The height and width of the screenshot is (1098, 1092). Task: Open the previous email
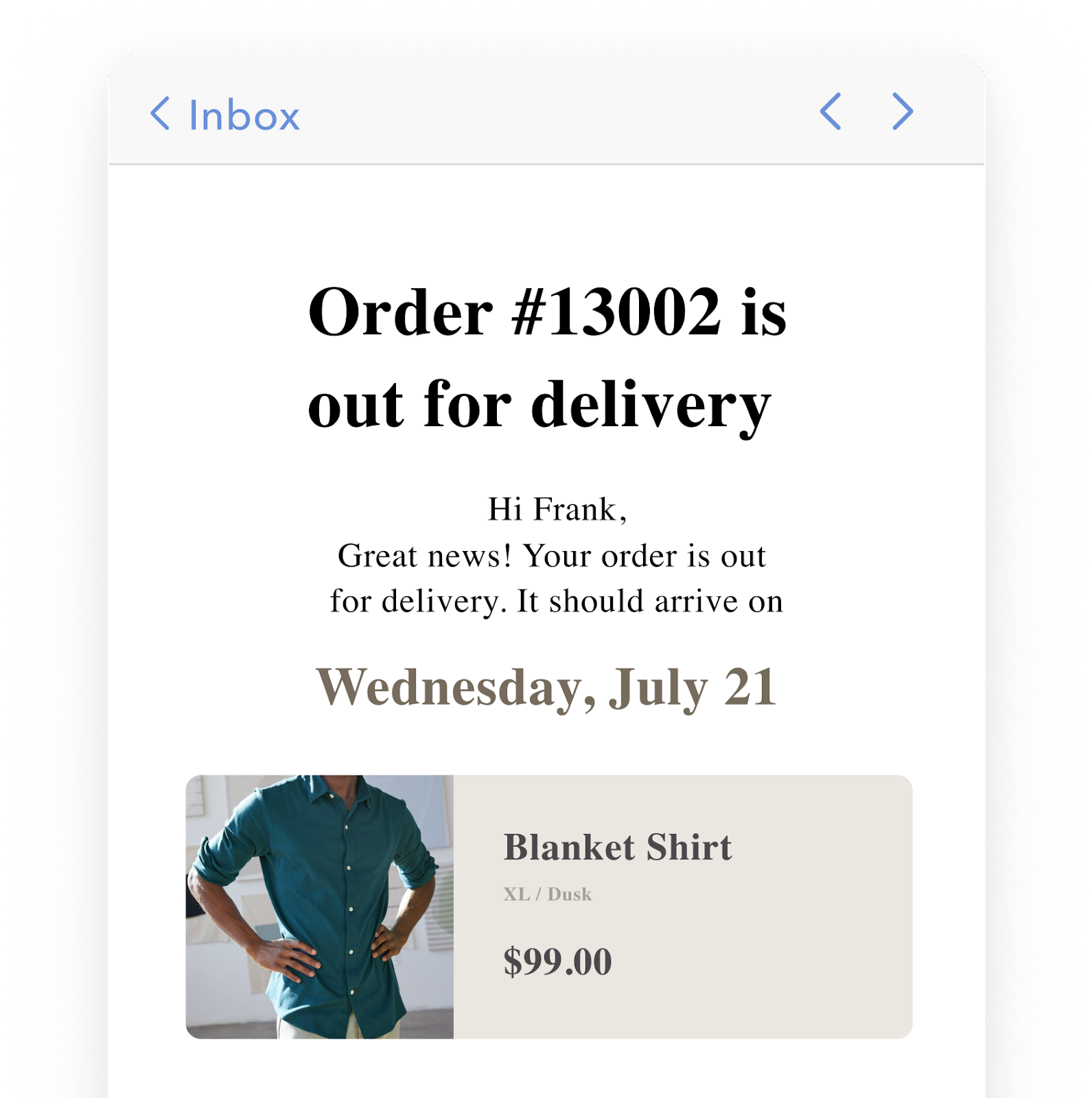tap(831, 111)
